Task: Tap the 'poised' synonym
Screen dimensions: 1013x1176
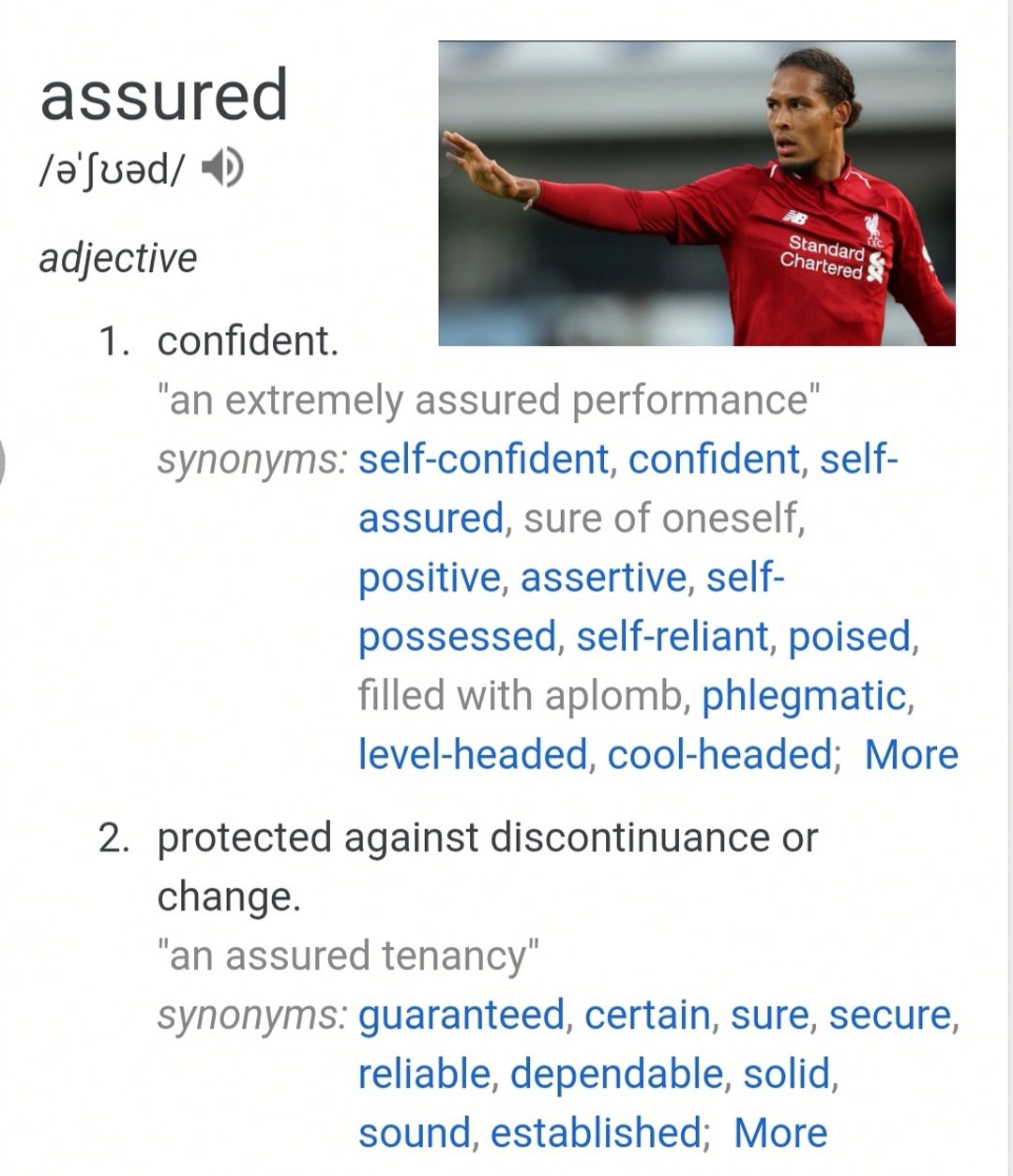Action: 849,637
